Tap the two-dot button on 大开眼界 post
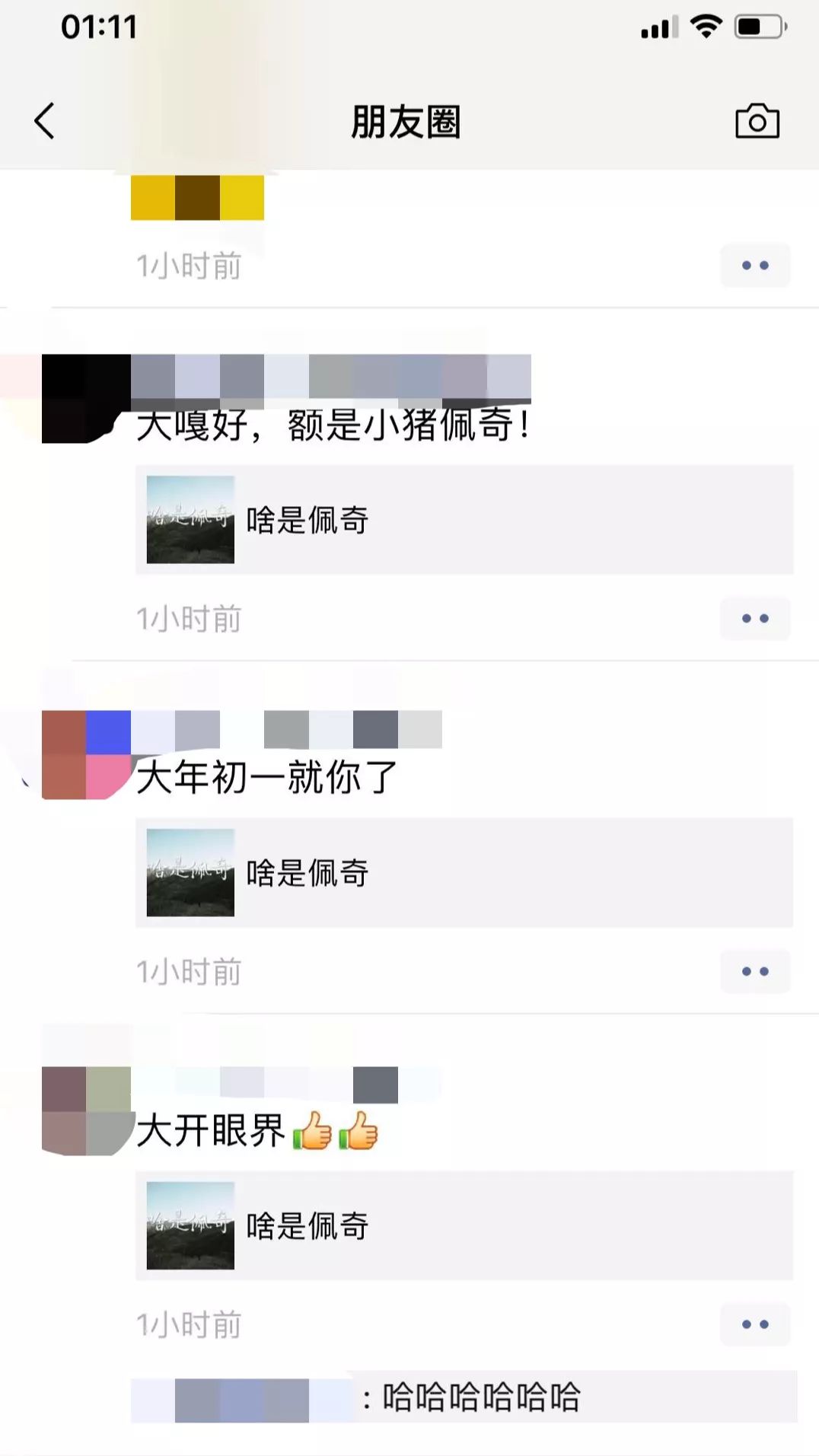 (755, 1324)
